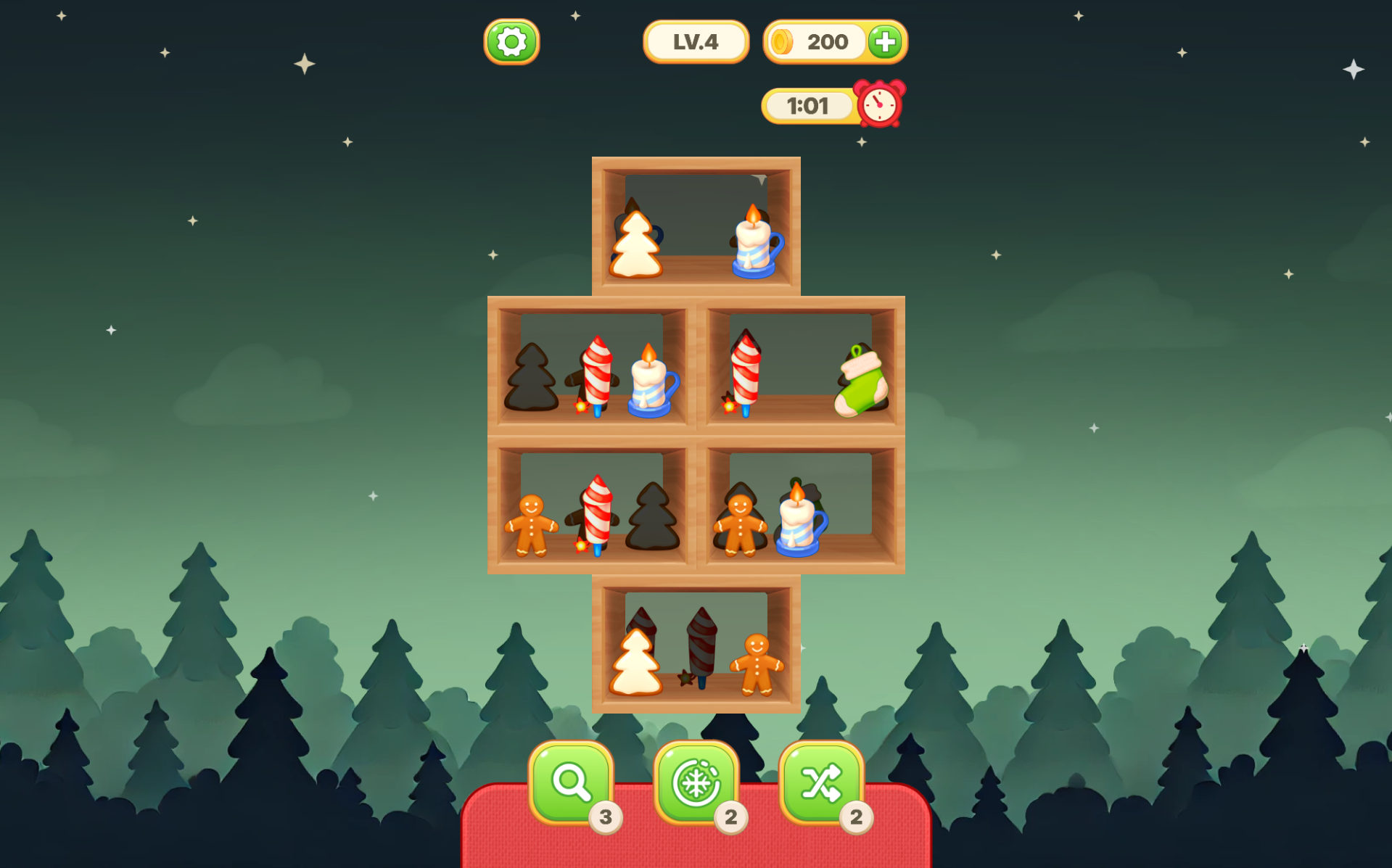Select the white tree in bottom shelf

(x=635, y=663)
